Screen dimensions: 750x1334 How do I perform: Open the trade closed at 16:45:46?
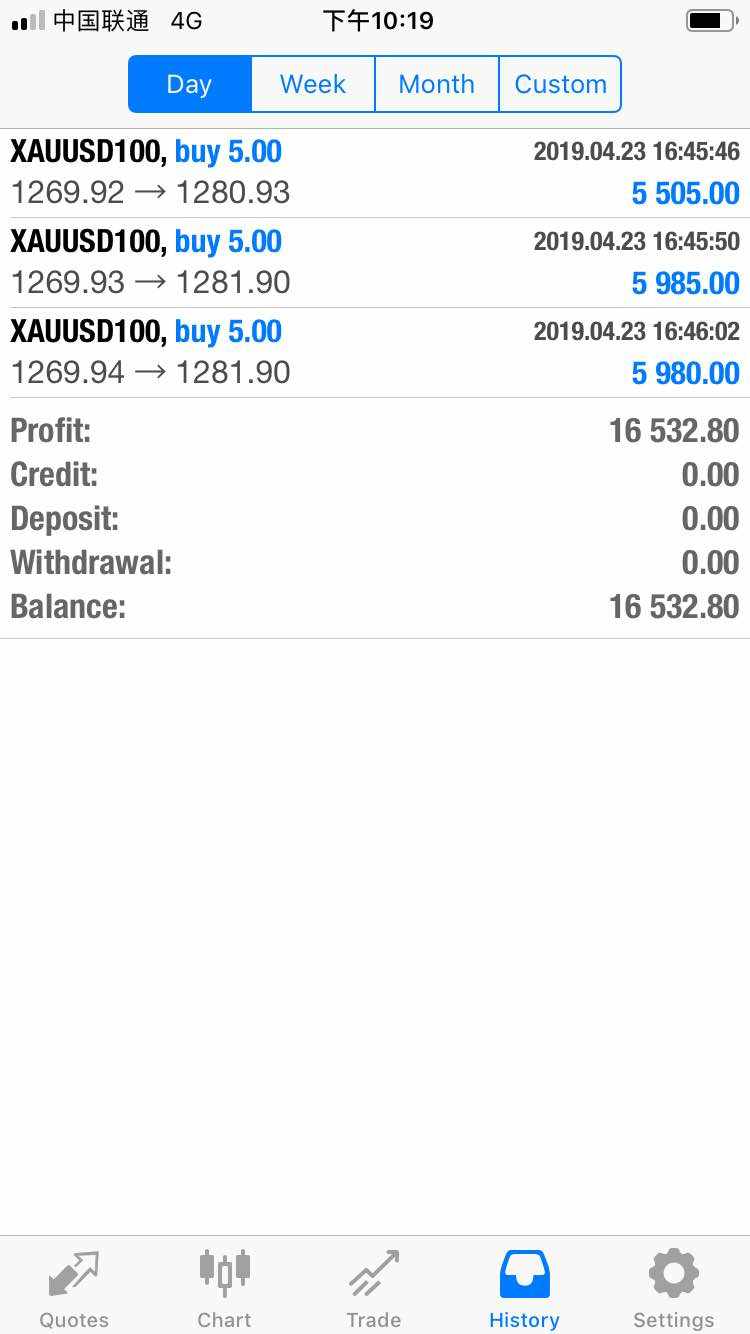(375, 173)
